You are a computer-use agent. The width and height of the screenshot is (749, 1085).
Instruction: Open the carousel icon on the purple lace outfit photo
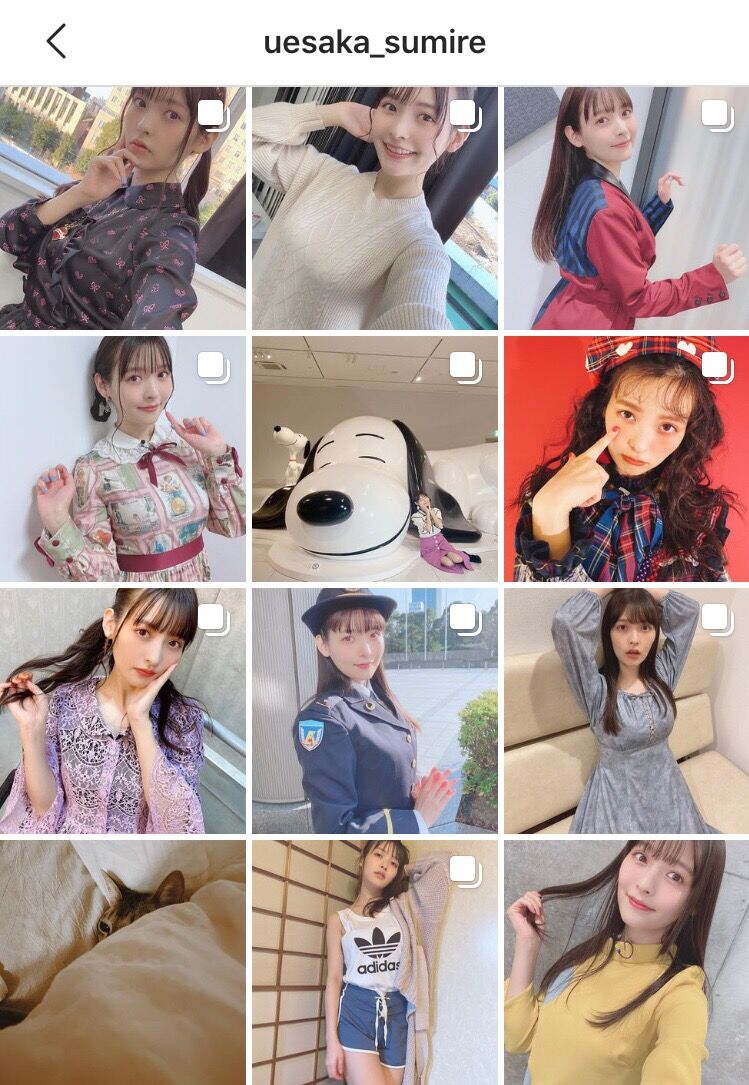213,618
